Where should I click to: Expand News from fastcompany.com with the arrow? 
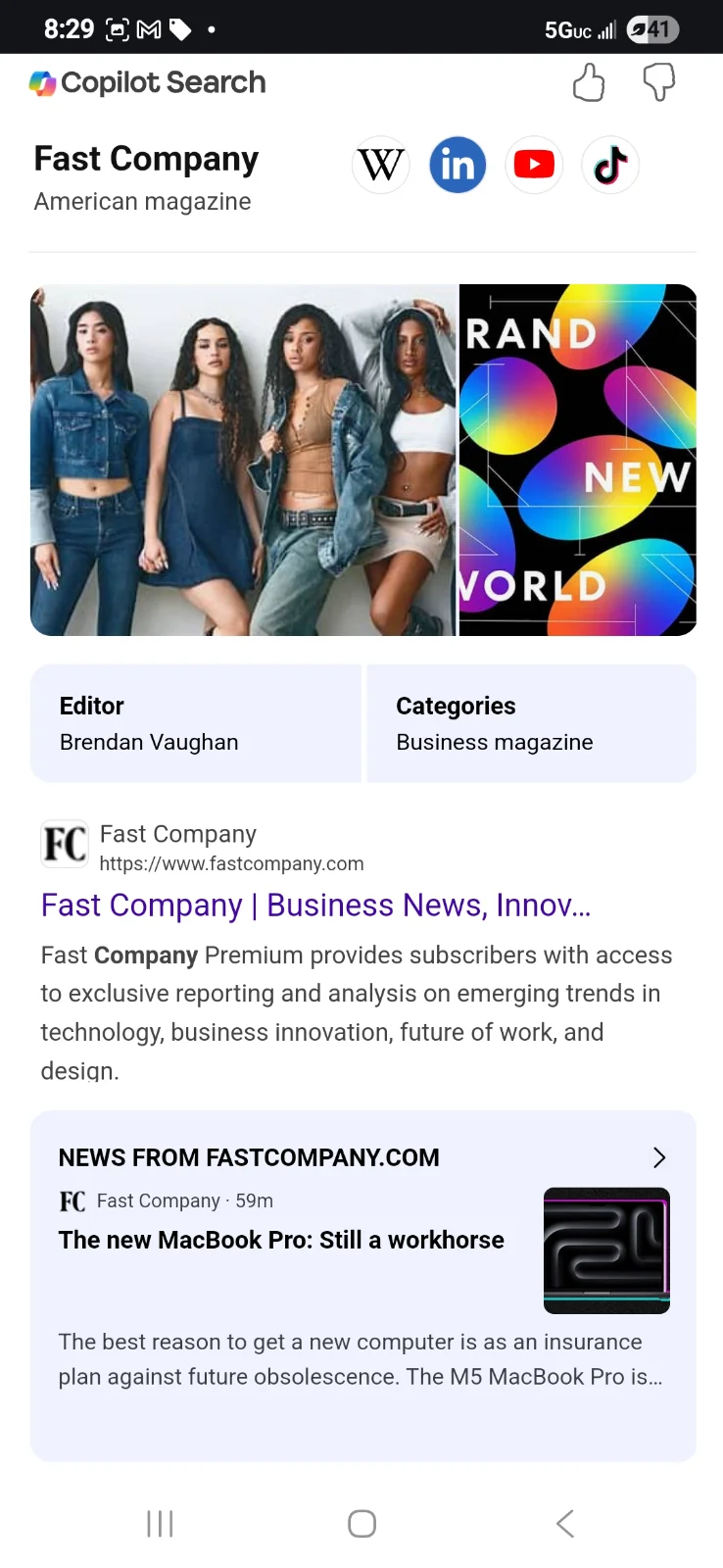point(659,1157)
